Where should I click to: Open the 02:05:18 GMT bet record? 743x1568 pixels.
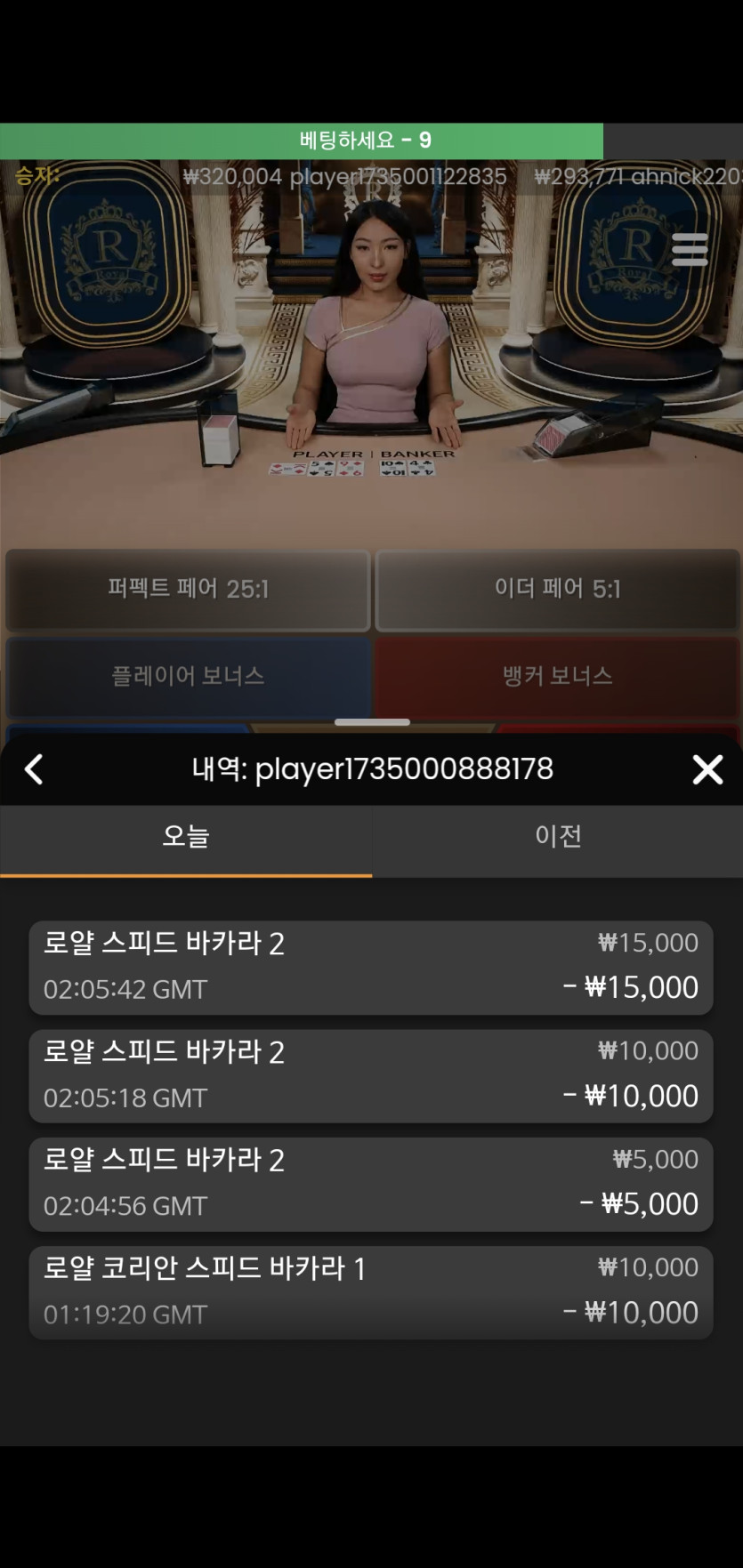[x=371, y=1075]
